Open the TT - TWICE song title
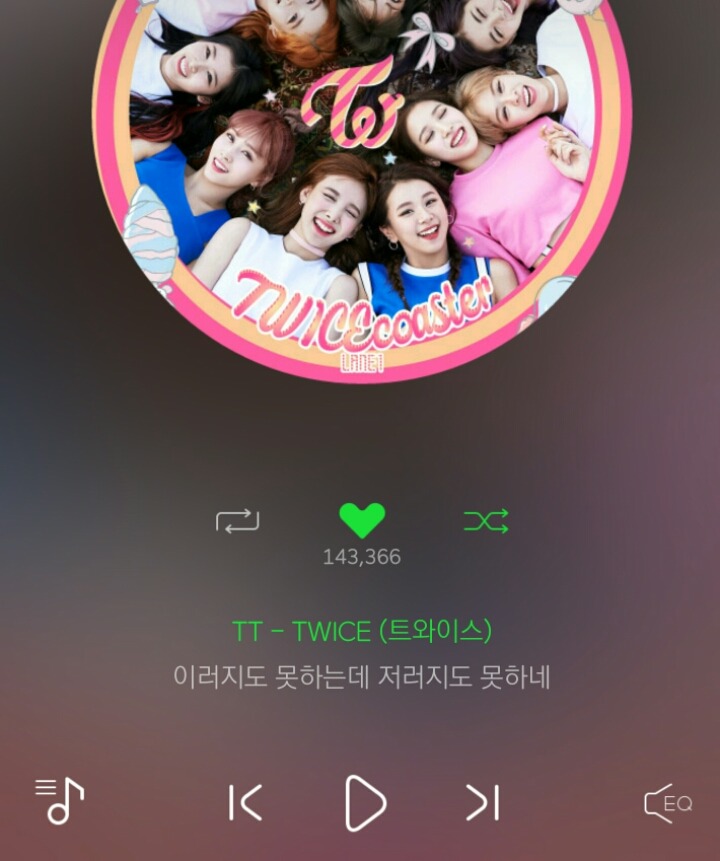This screenshot has height=861, width=720. coord(362,632)
